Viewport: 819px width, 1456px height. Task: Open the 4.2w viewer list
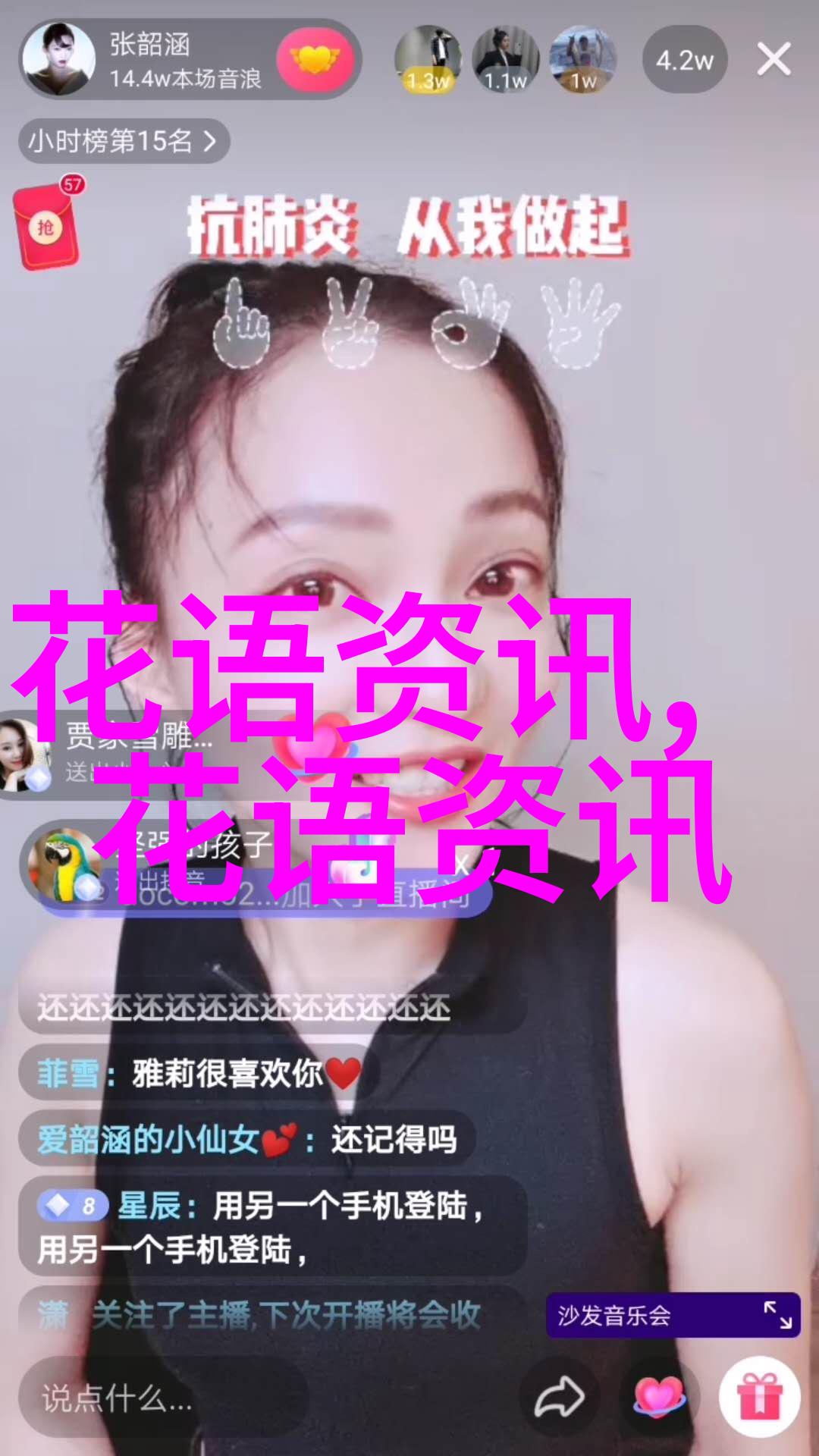(684, 61)
